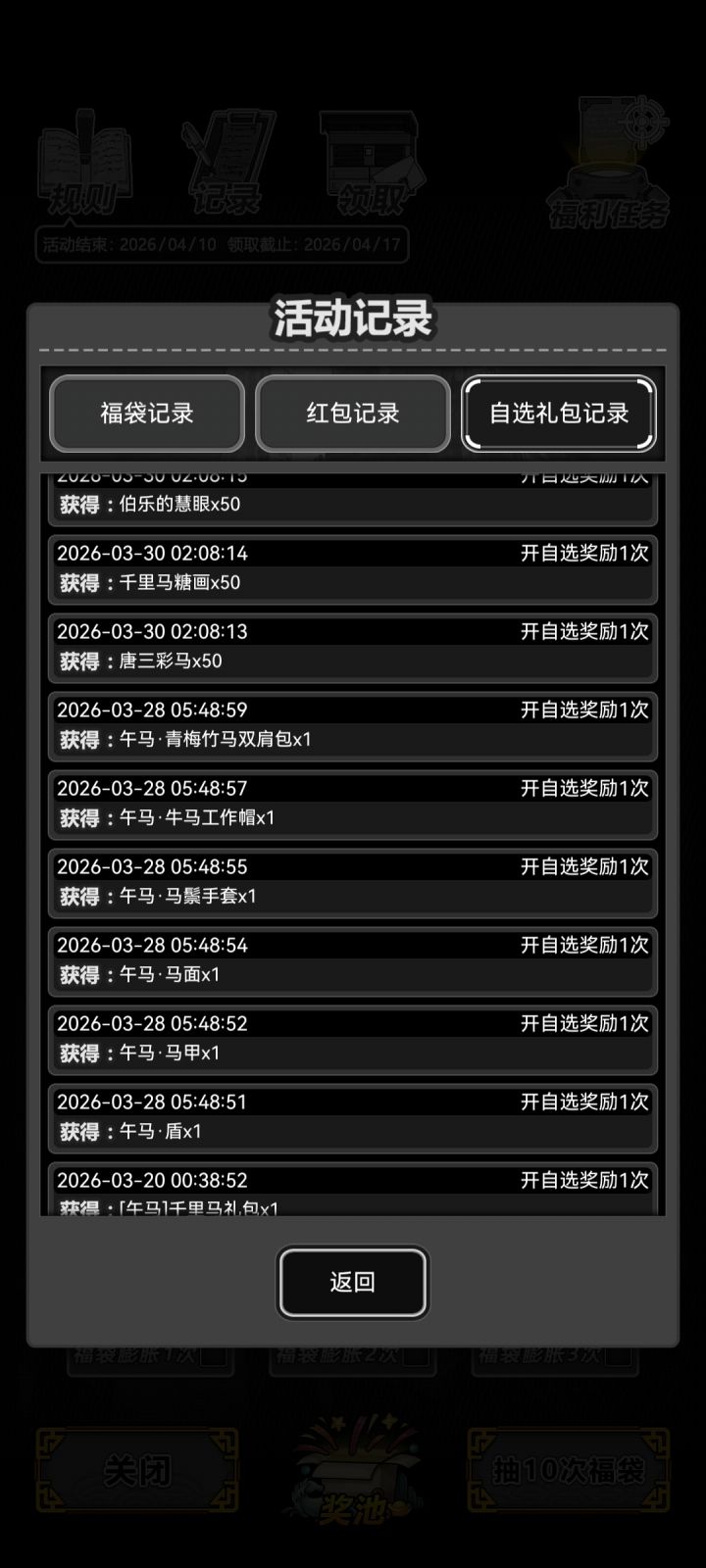Image resolution: width=706 pixels, height=1568 pixels.
Task: Click the 千里马礼包x1 record entry
Action: [x=353, y=1191]
